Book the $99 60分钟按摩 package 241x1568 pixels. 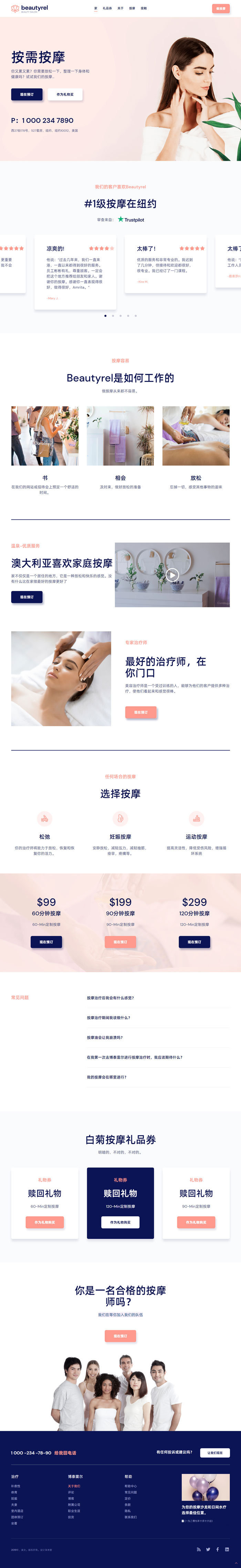tap(46, 942)
